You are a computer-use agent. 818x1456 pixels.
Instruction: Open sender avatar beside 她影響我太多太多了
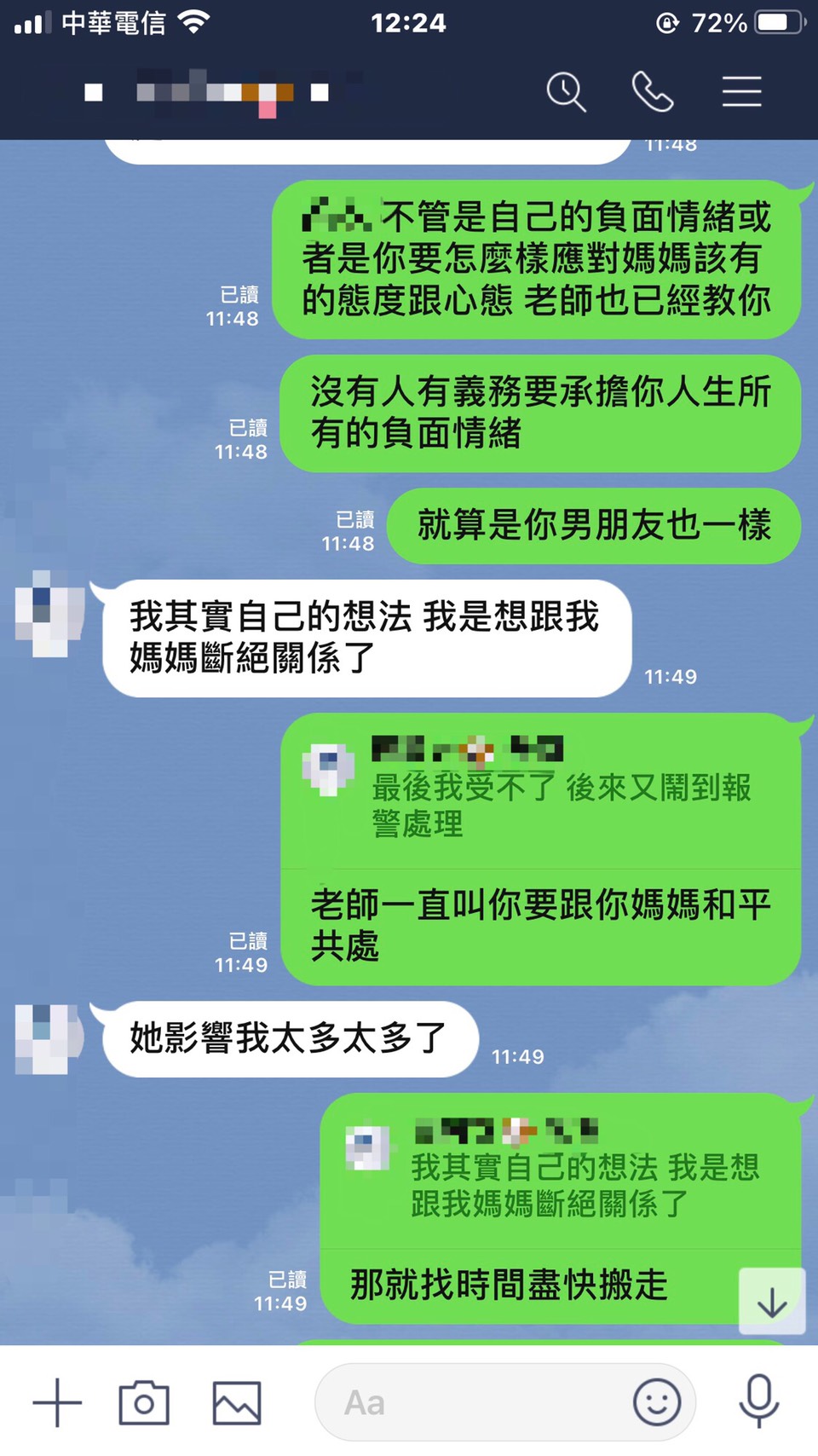click(x=49, y=1038)
